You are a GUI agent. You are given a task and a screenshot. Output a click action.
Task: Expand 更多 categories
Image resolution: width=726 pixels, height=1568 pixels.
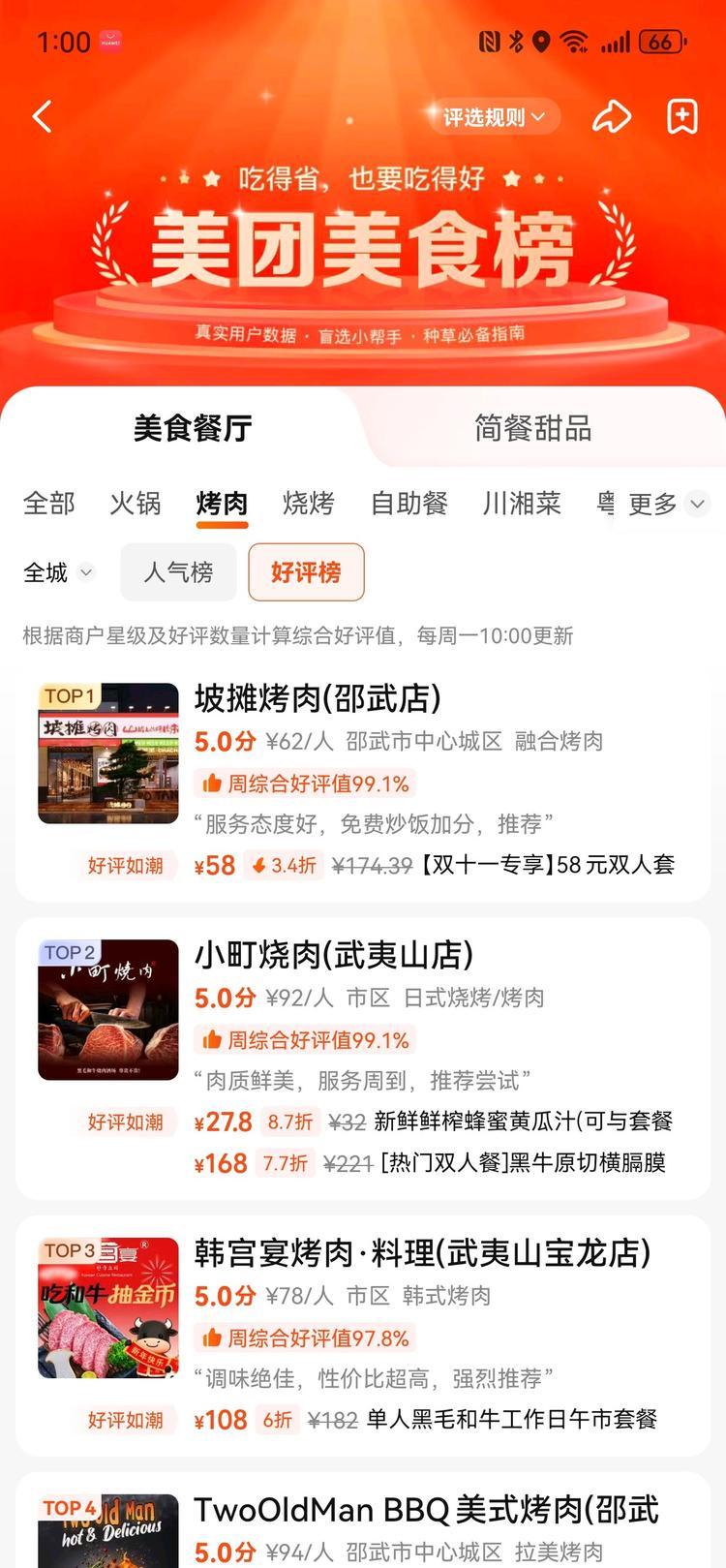668,504
